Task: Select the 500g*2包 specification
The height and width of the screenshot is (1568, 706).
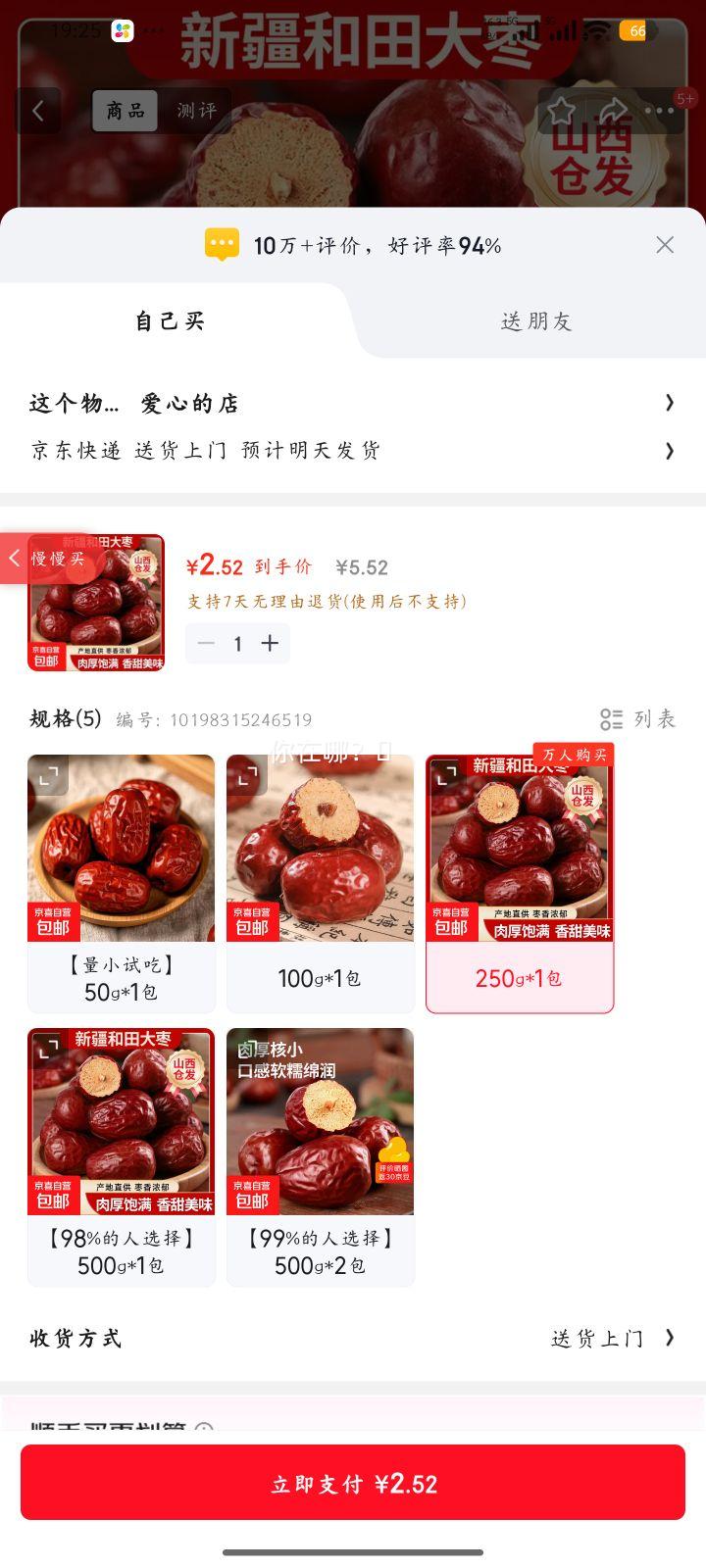Action: (320, 1156)
